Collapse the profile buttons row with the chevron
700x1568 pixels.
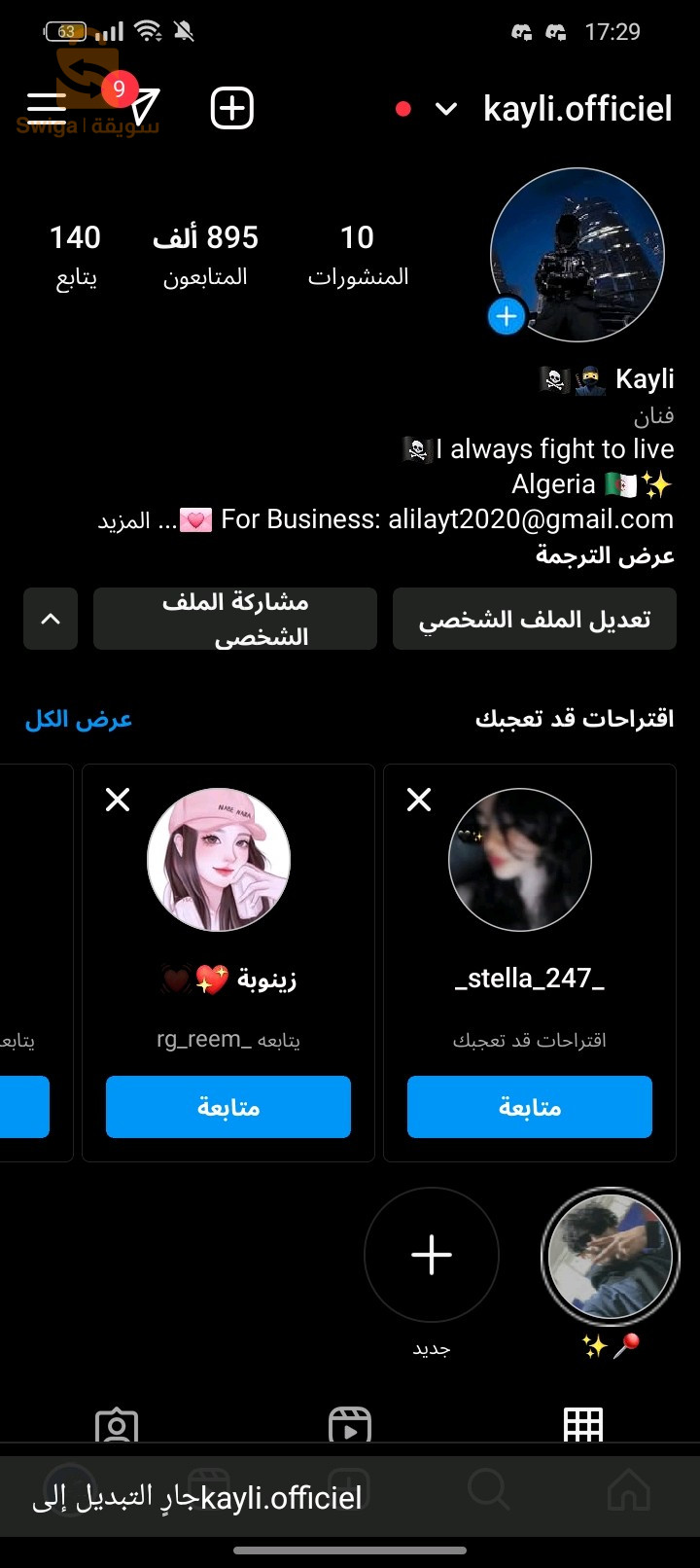pyautogui.click(x=50, y=619)
